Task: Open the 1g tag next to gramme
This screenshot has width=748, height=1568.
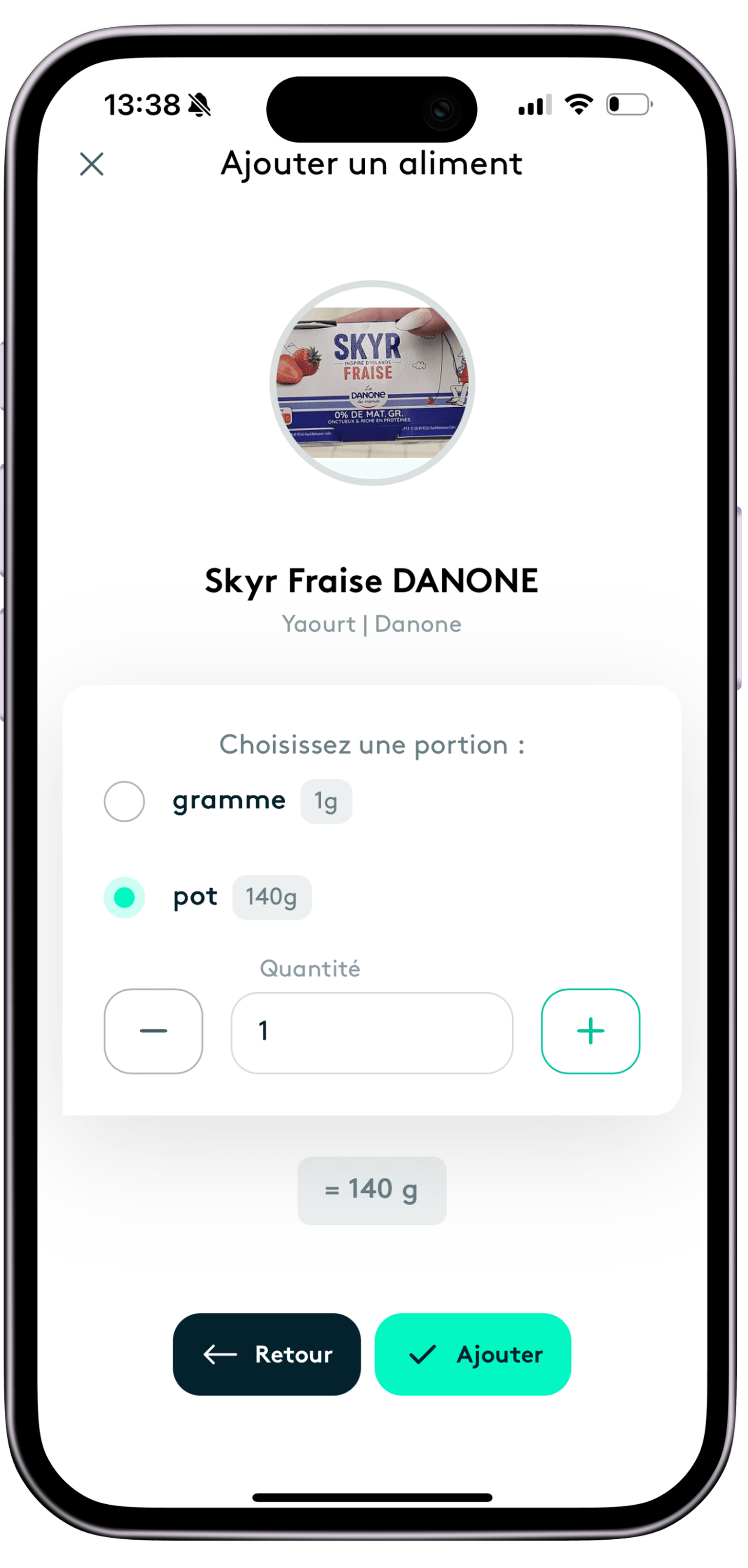Action: pos(325,801)
